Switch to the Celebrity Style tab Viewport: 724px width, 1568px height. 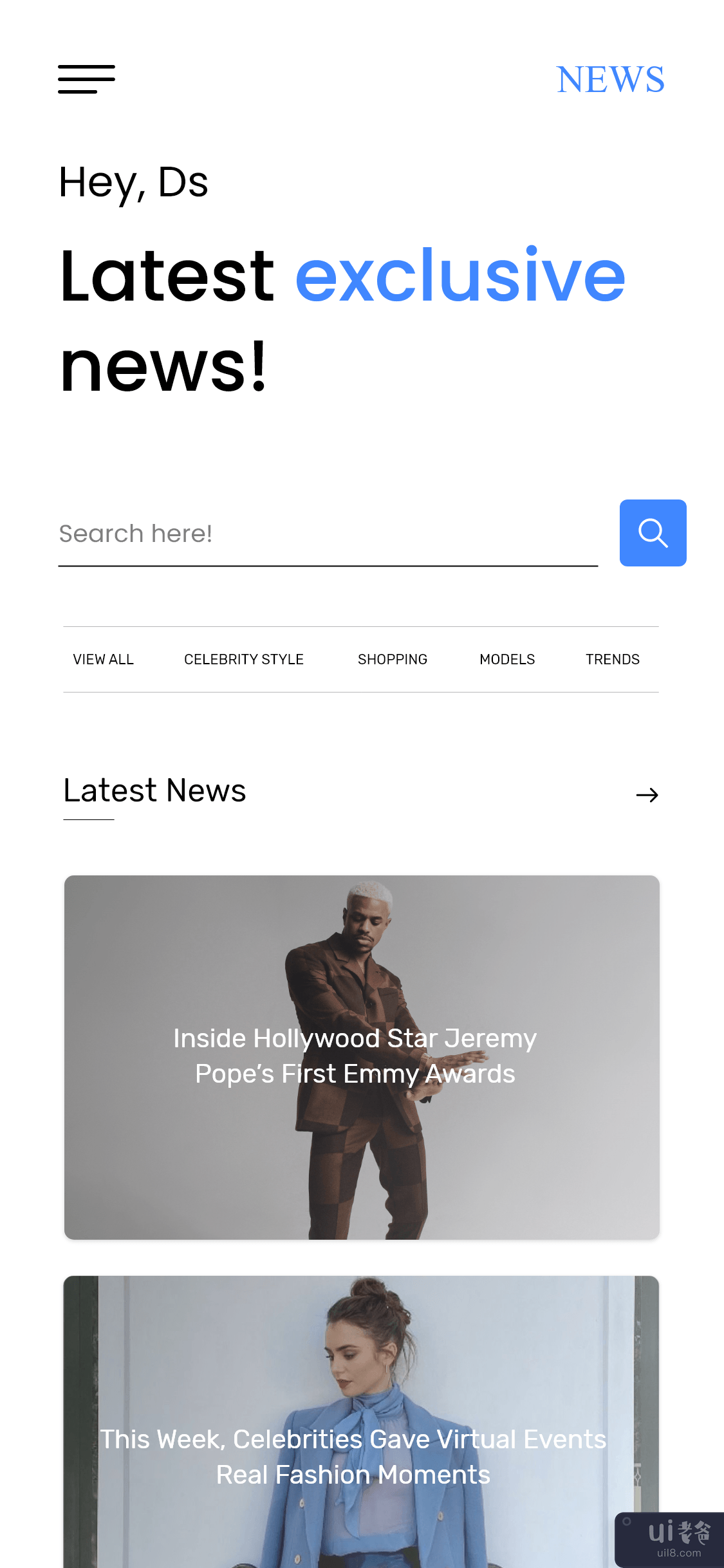click(244, 659)
